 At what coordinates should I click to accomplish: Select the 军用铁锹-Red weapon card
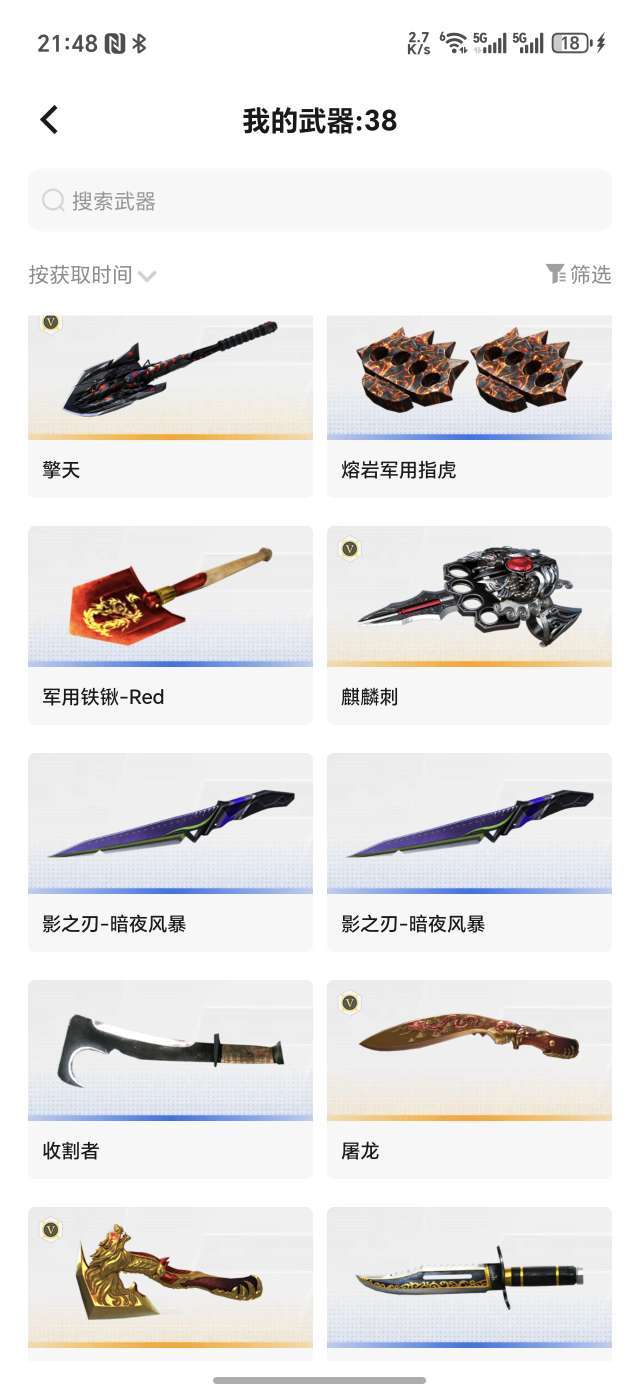(x=170, y=625)
